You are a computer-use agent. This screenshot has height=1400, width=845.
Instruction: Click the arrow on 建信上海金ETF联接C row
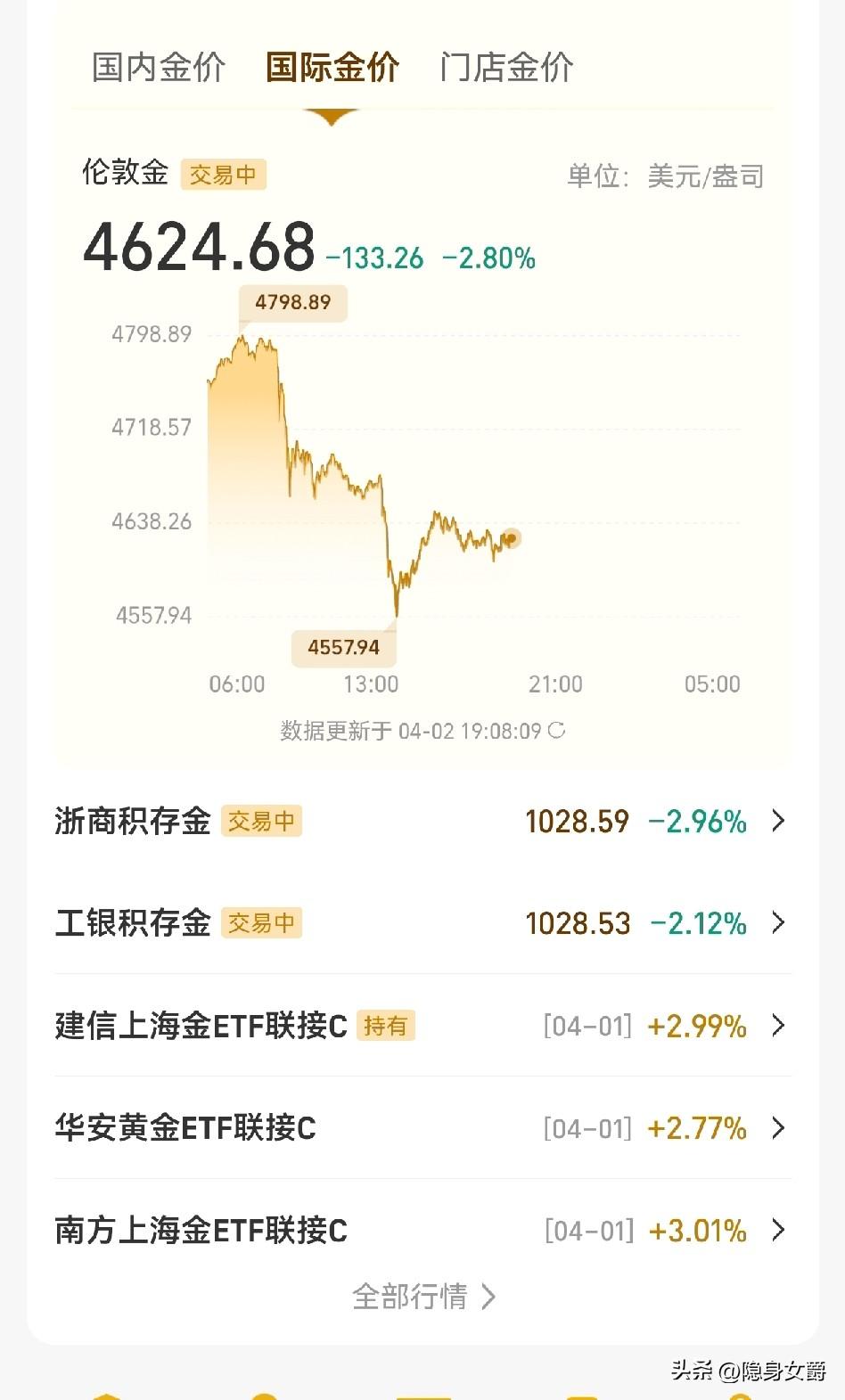[780, 1026]
